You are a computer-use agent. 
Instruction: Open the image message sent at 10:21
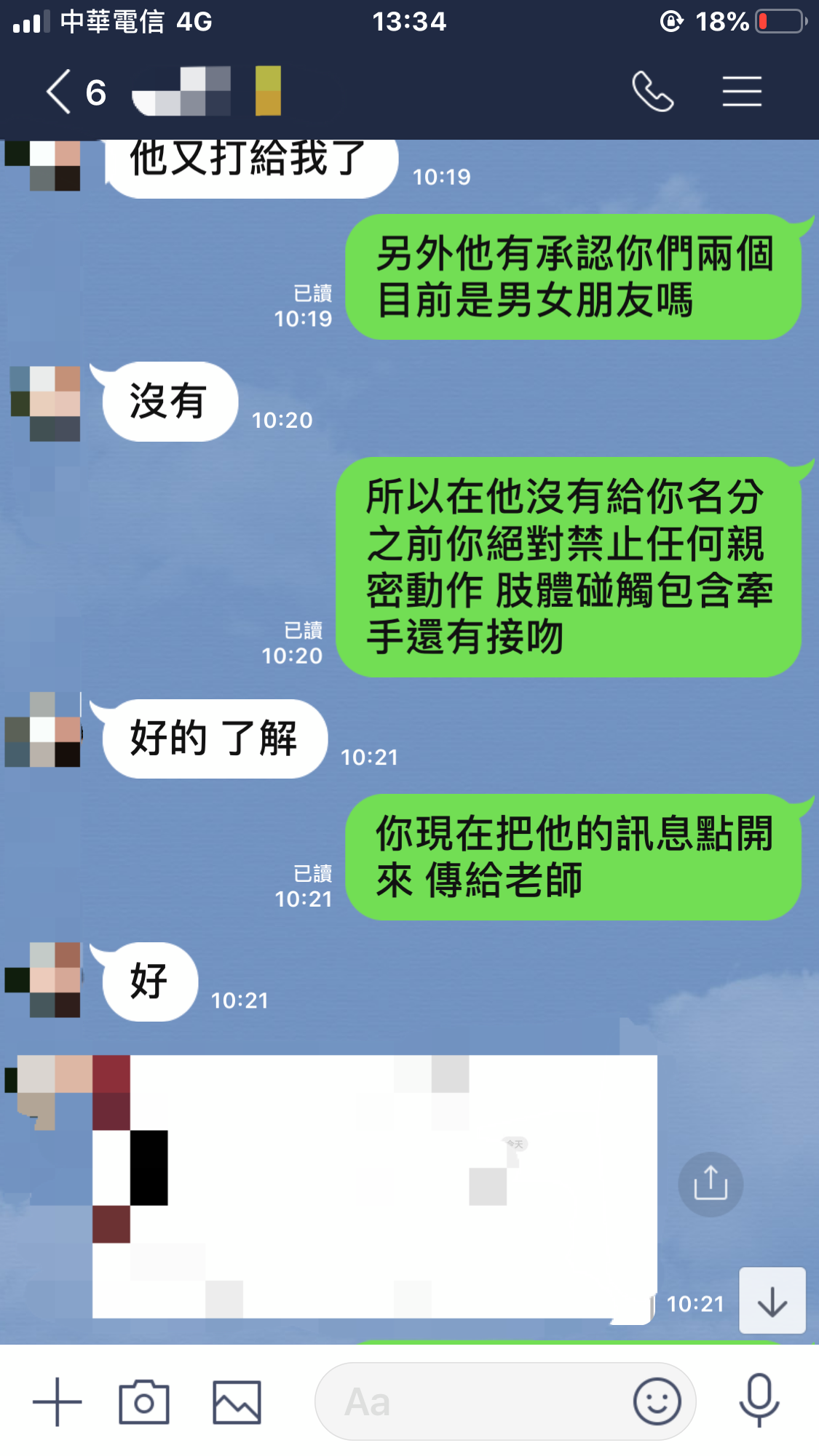pyautogui.click(x=375, y=1186)
